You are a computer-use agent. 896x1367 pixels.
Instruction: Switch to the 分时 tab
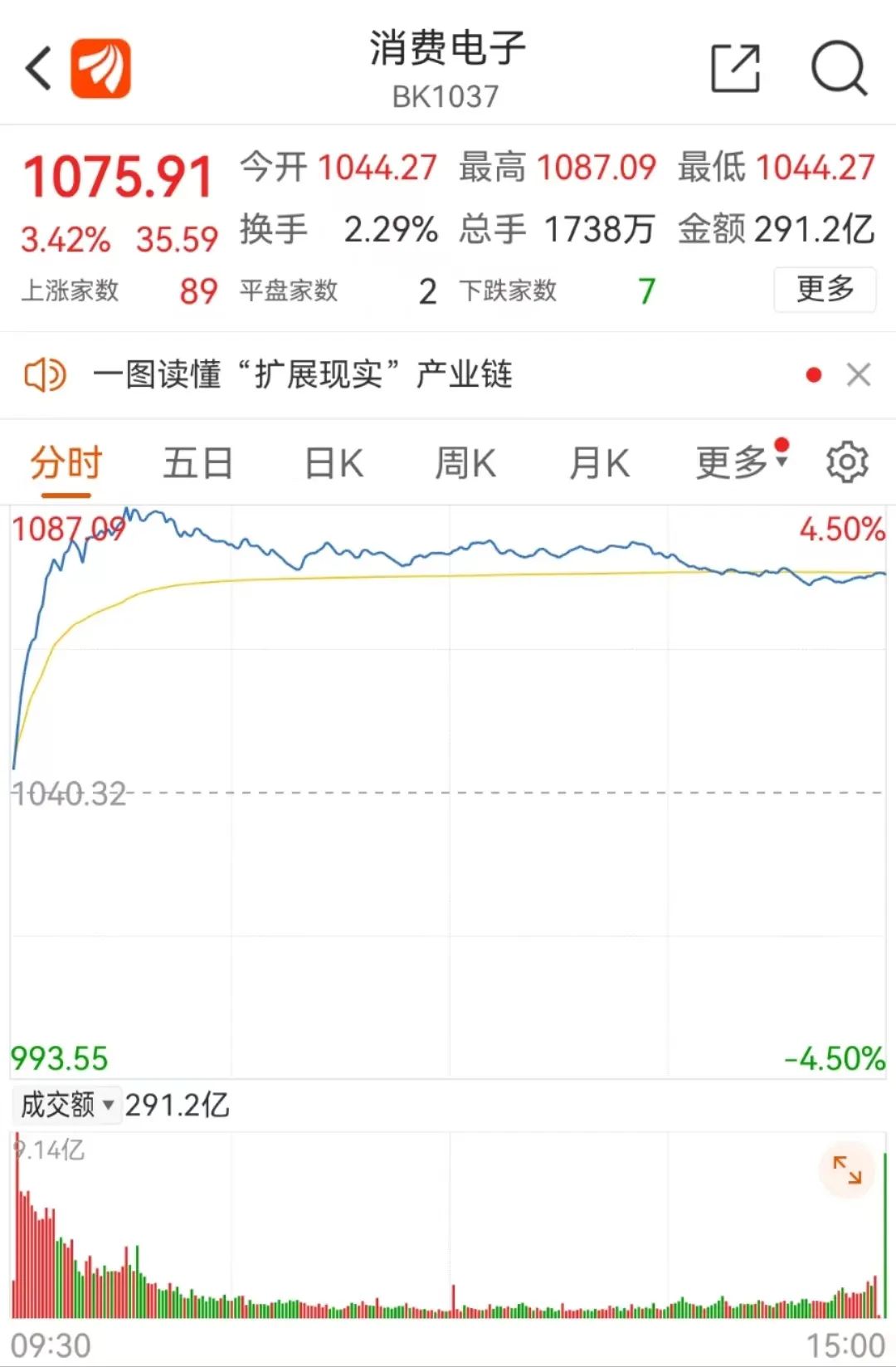66,463
